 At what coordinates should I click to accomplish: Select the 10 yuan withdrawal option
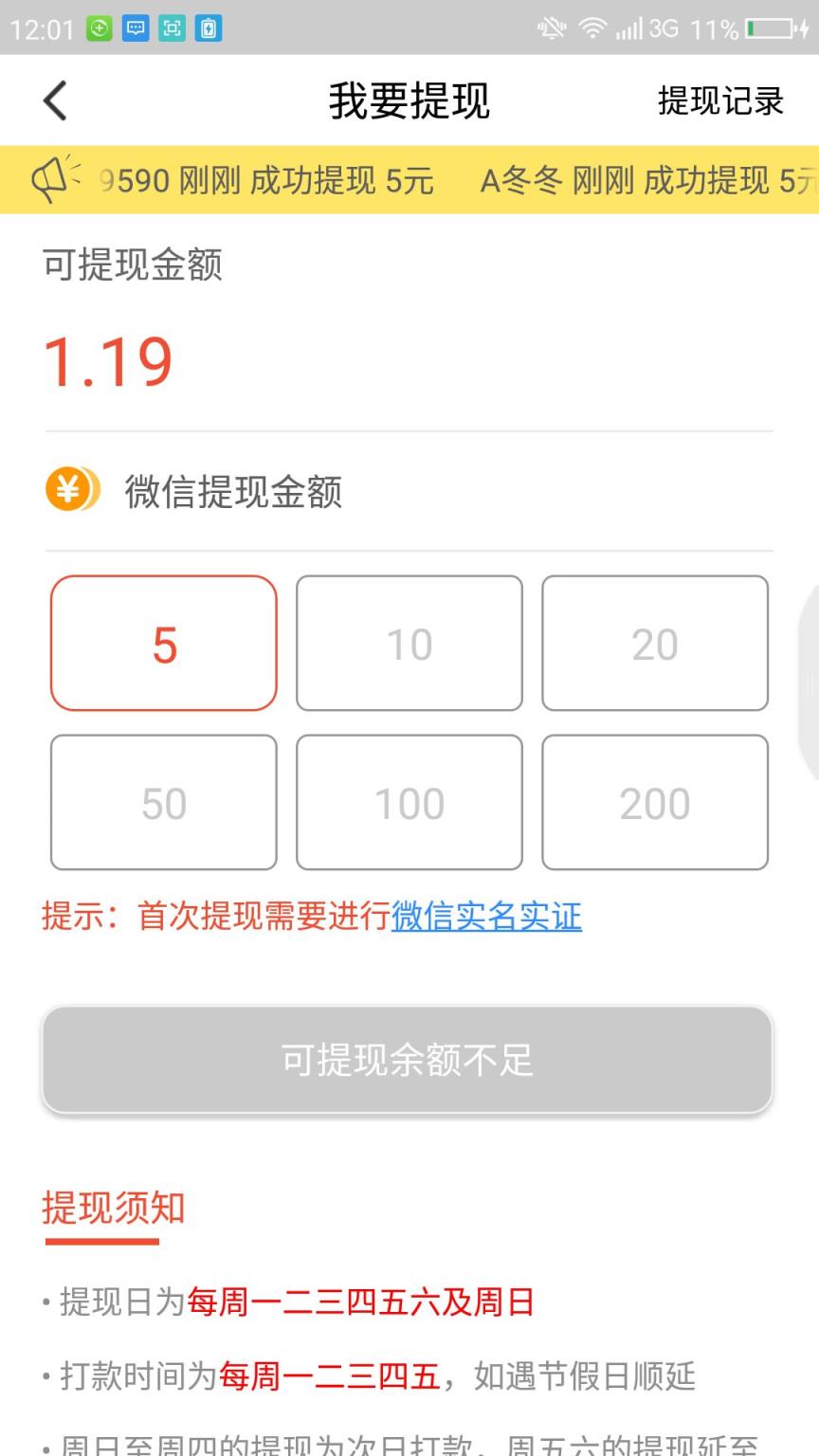click(409, 643)
